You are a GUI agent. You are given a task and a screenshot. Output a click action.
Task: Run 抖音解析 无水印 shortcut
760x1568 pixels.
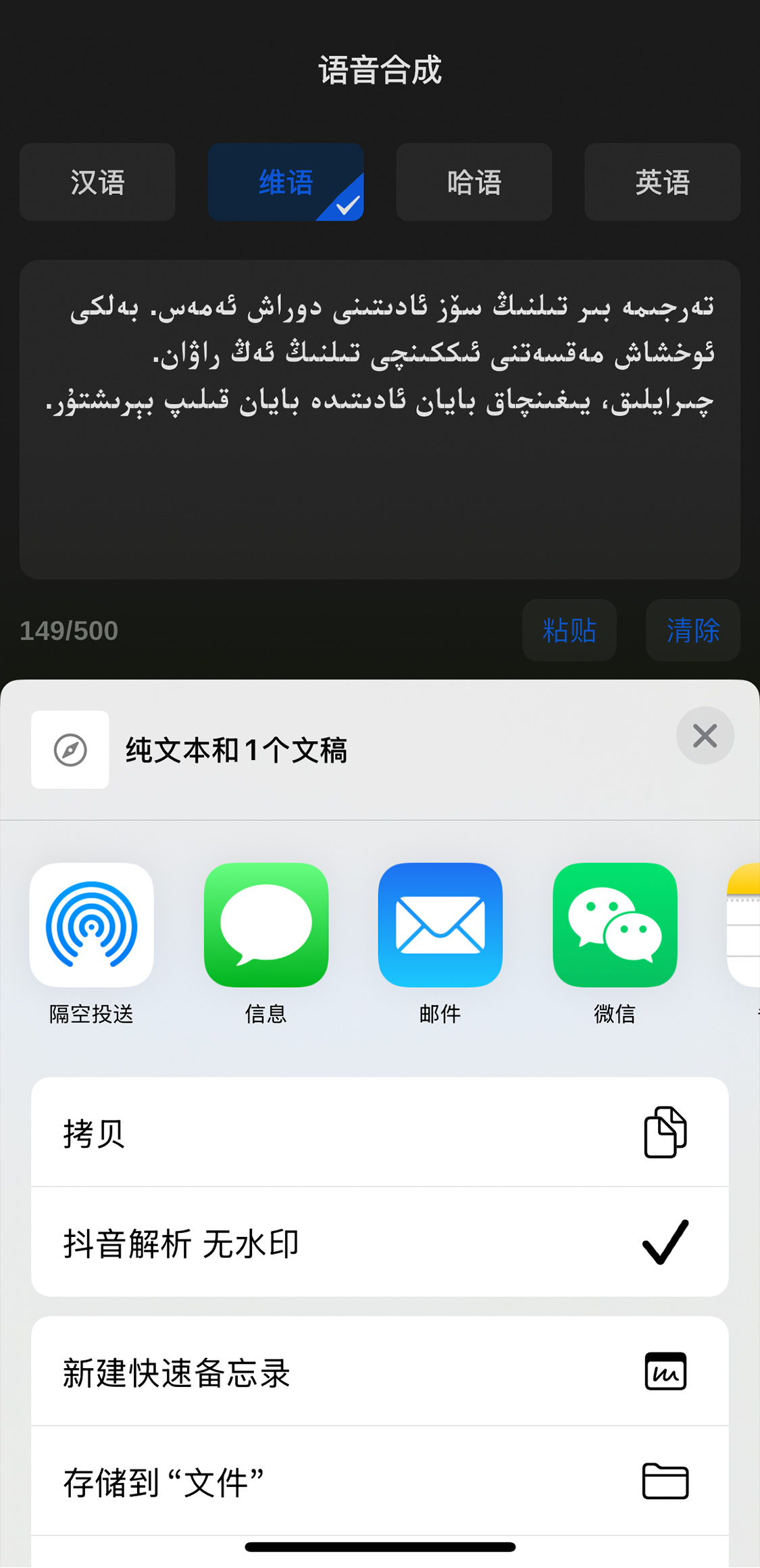[x=380, y=1242]
